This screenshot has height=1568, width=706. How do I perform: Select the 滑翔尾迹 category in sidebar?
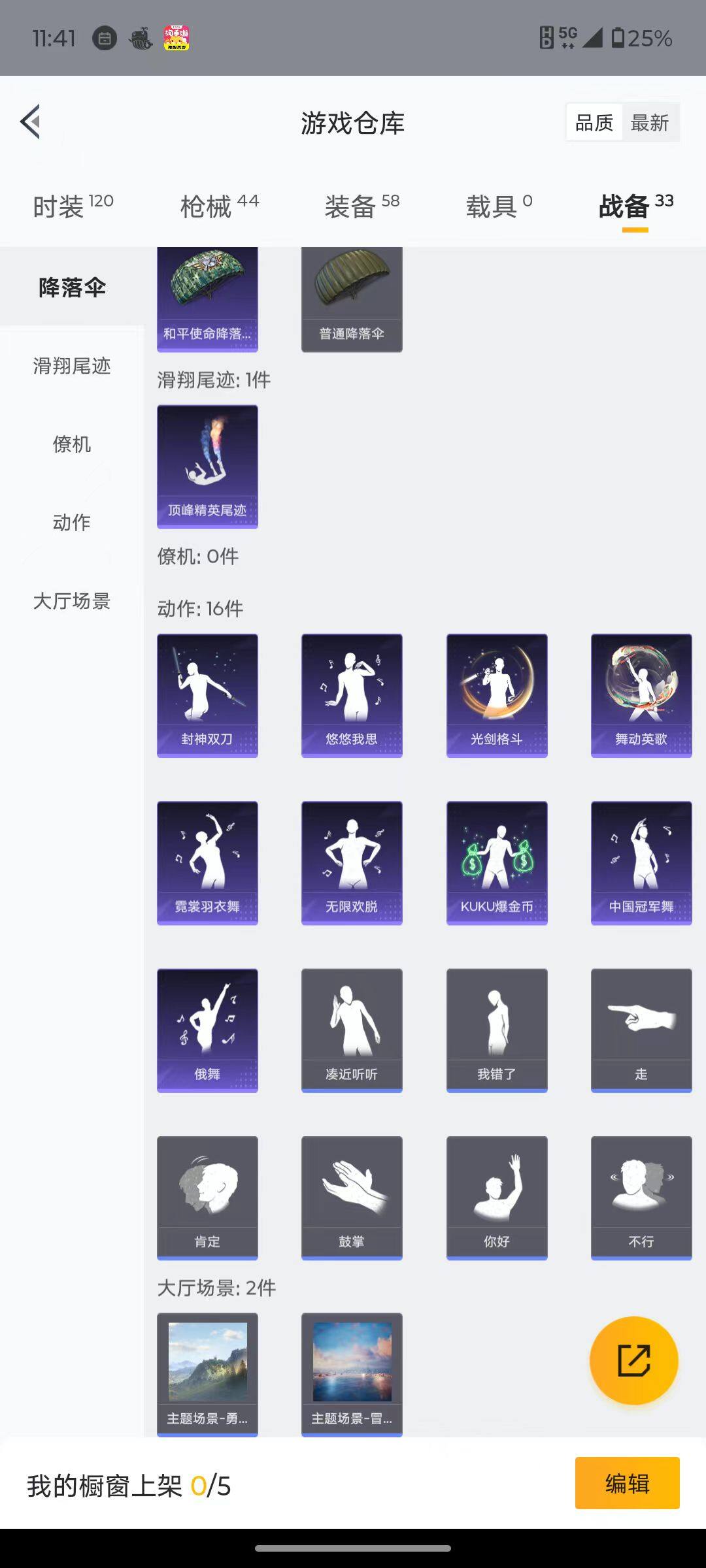[72, 366]
